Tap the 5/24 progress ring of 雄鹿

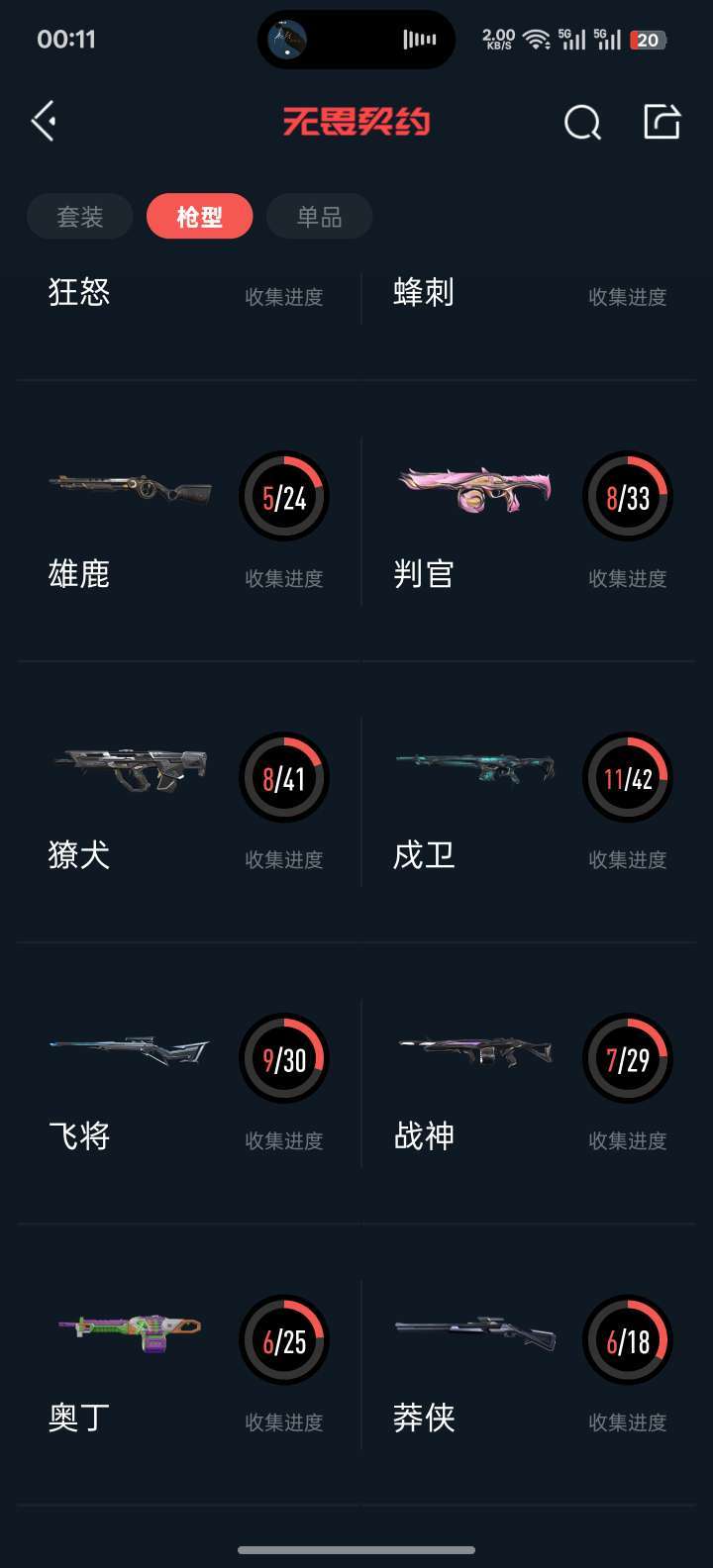coord(284,496)
